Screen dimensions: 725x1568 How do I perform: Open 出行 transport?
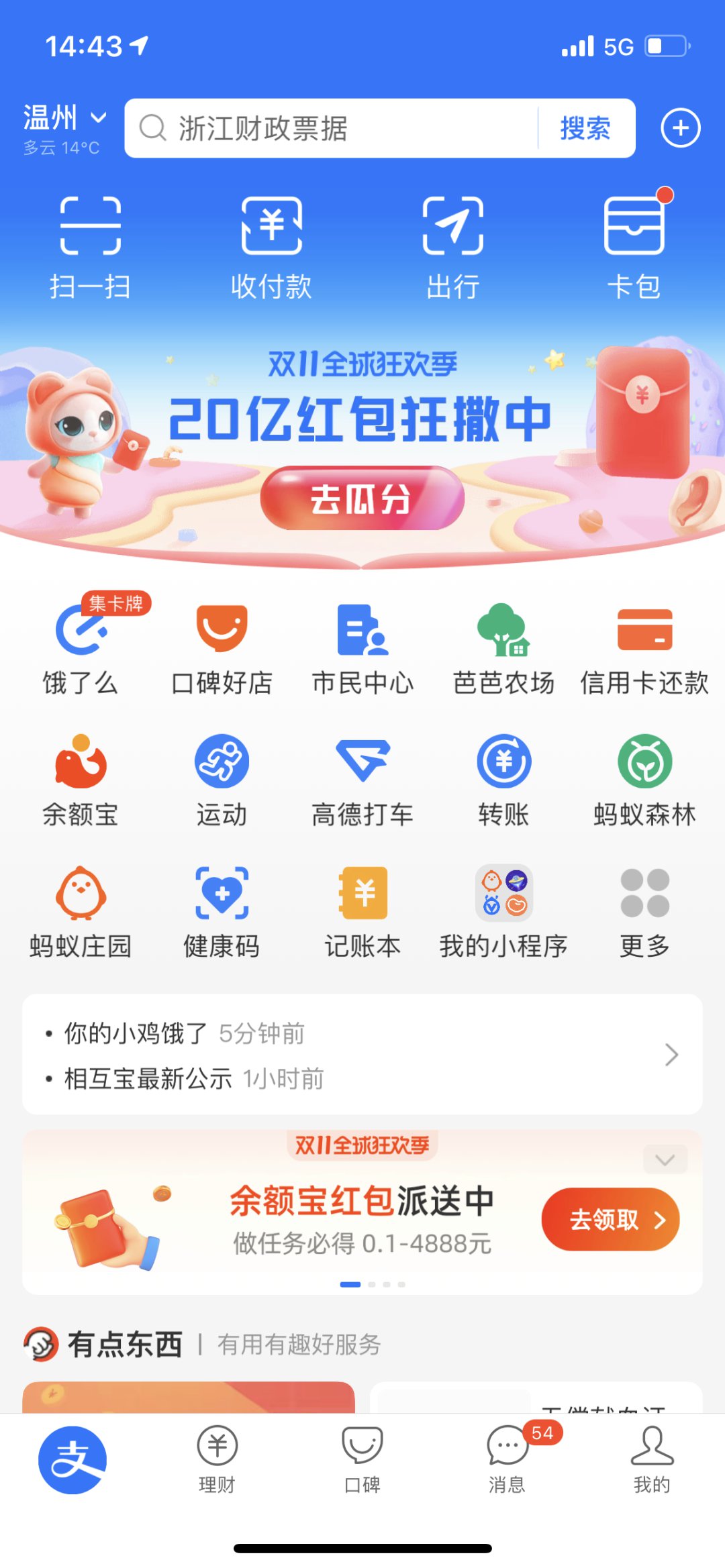click(x=452, y=246)
